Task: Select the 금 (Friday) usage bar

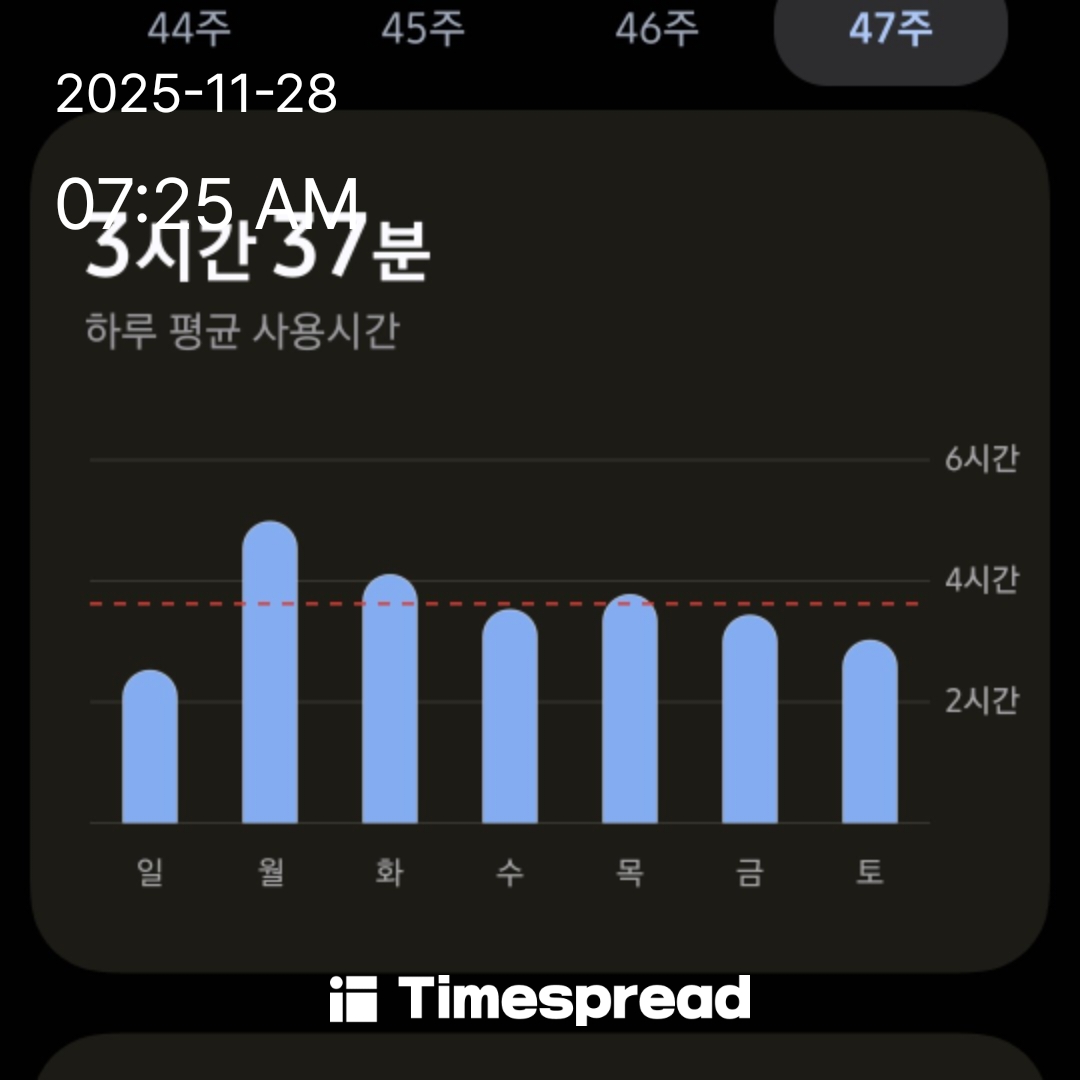Action: point(750,720)
